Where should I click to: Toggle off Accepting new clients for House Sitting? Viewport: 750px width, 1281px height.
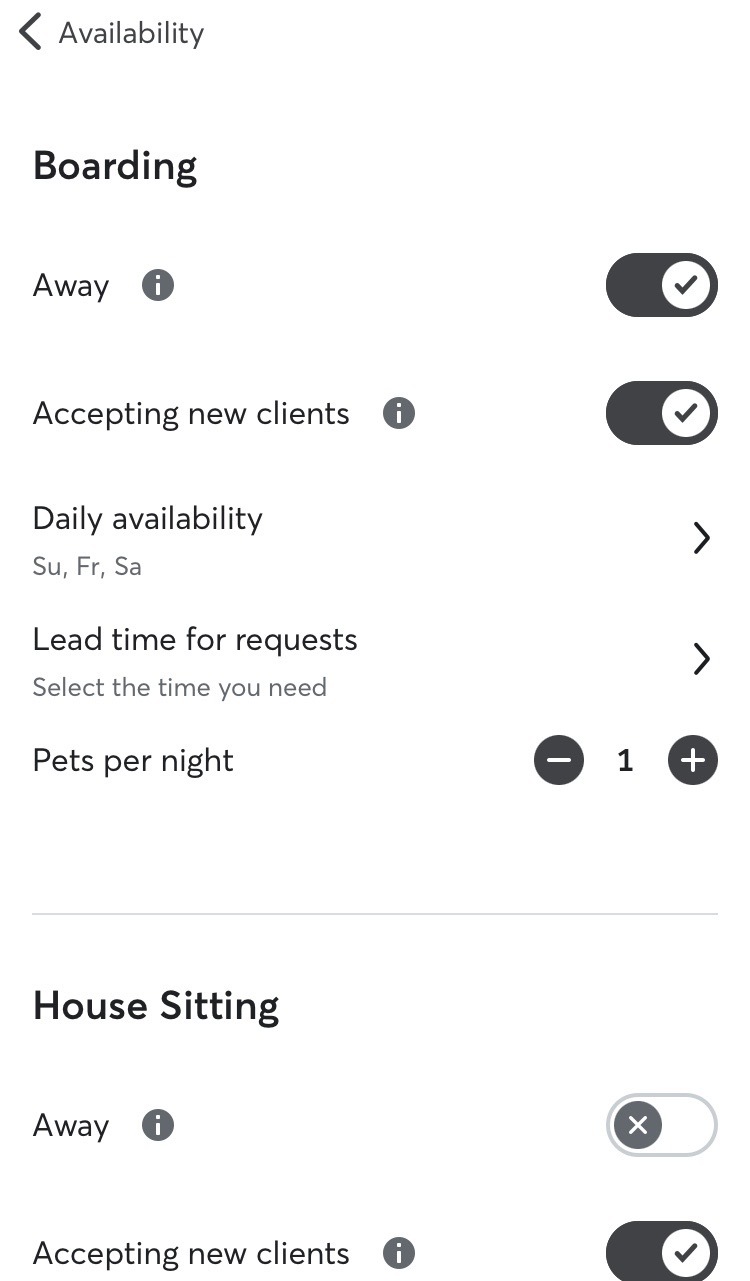pyautogui.click(x=662, y=1253)
